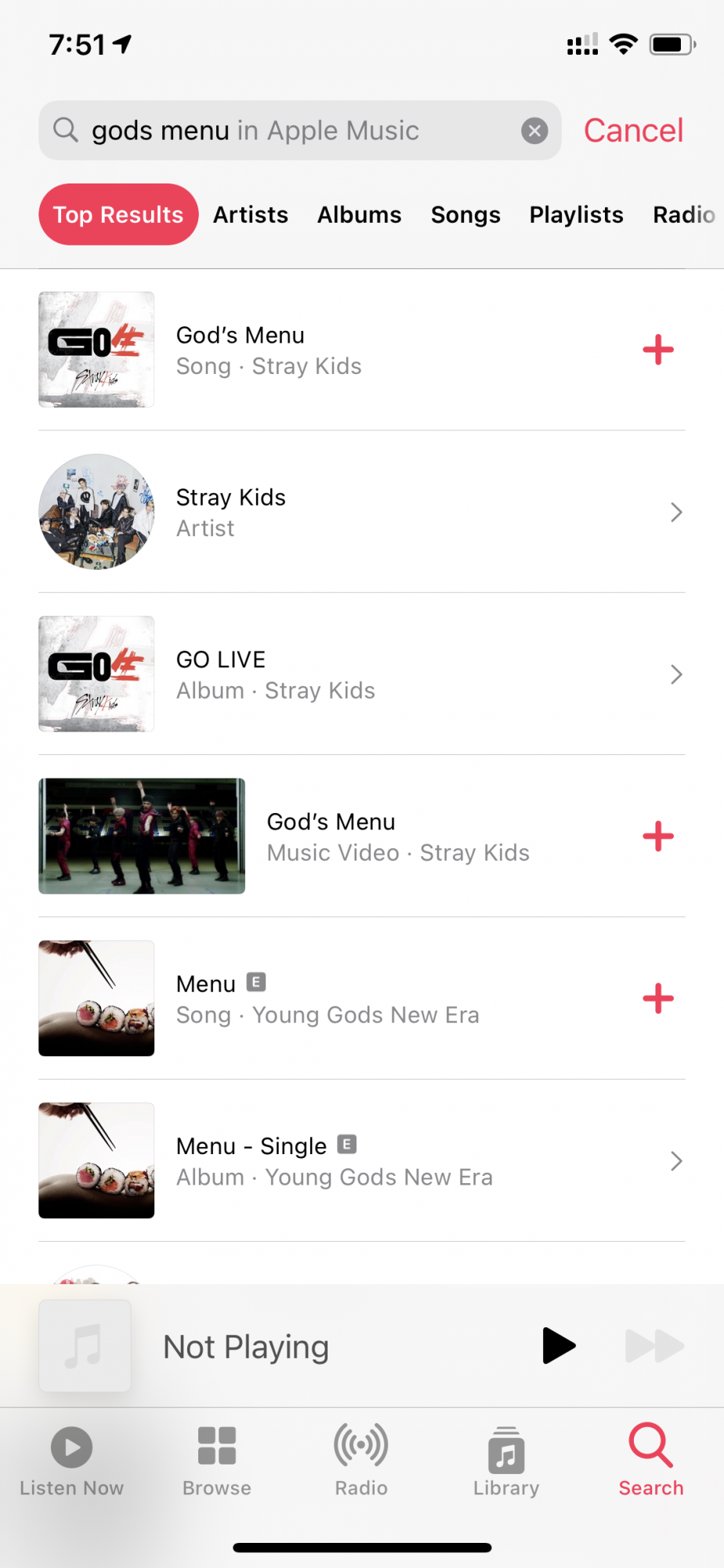Show Albums results only
The image size is (724, 1568).
tap(359, 215)
